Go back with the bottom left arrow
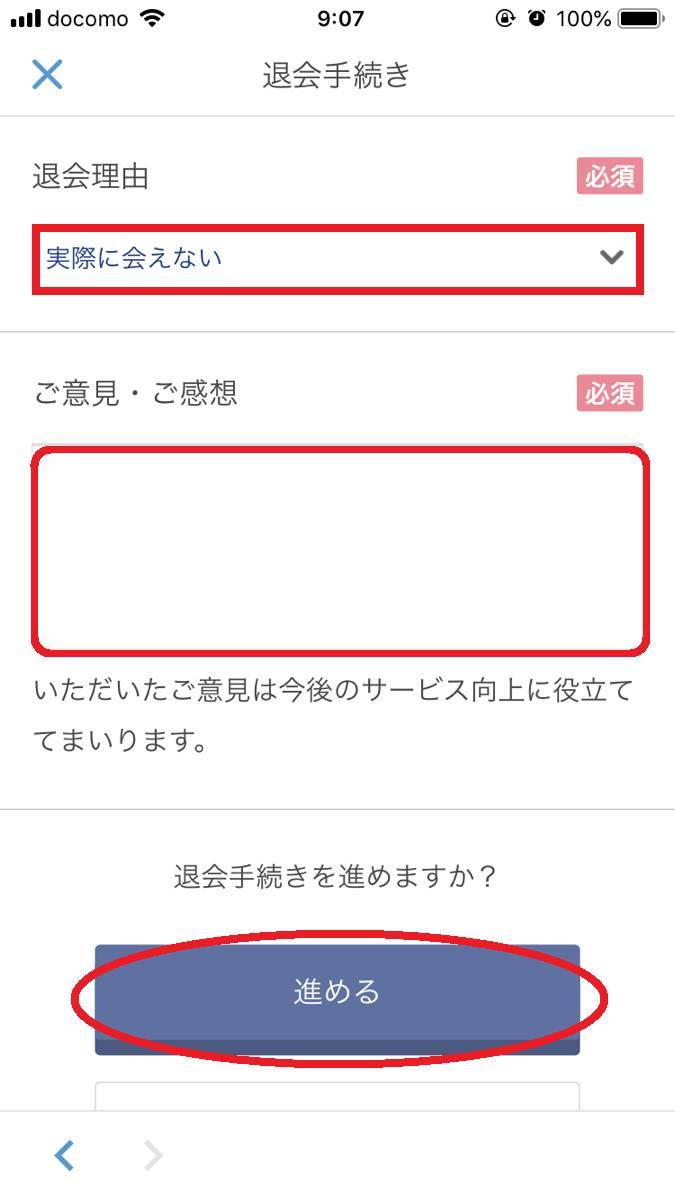675x1200 pixels. click(x=64, y=1156)
